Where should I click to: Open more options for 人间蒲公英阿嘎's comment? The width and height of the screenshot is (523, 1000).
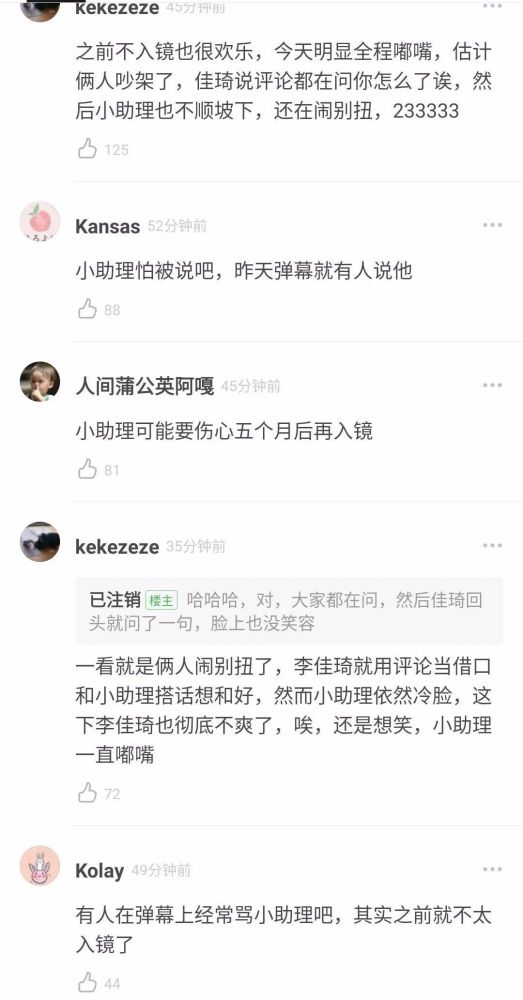pos(492,385)
